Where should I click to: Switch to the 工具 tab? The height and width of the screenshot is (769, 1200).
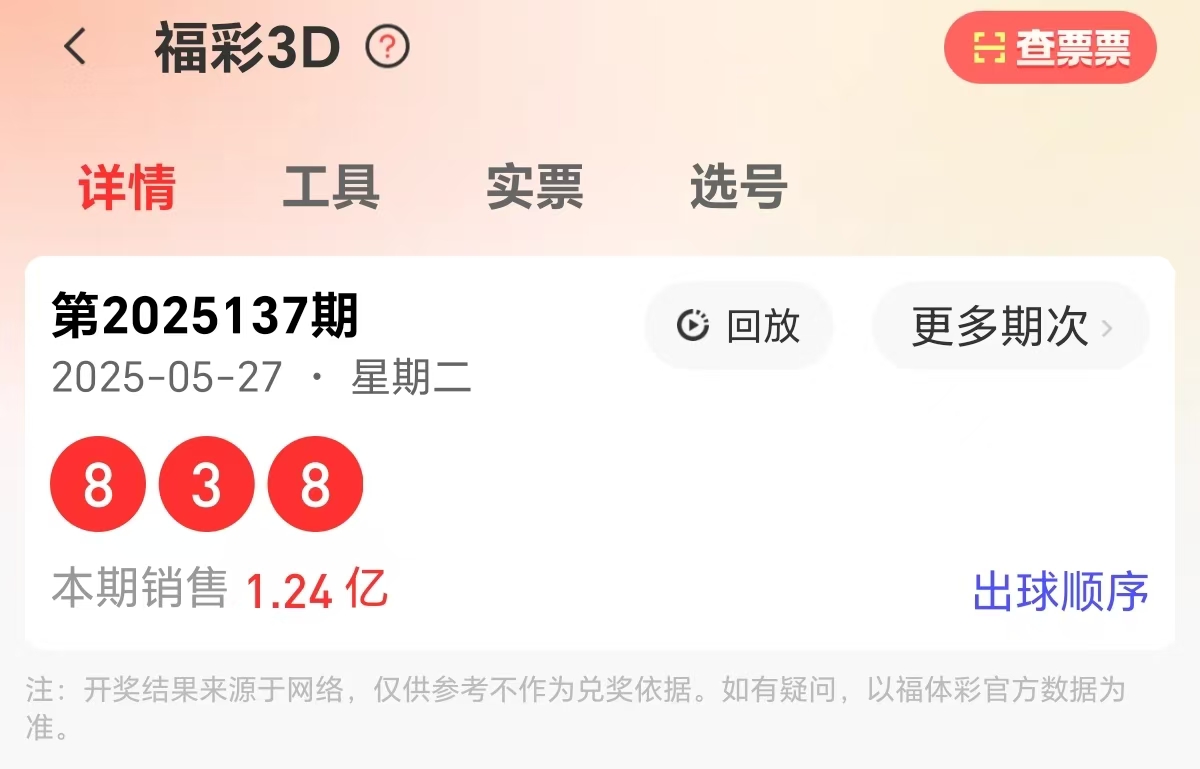331,187
